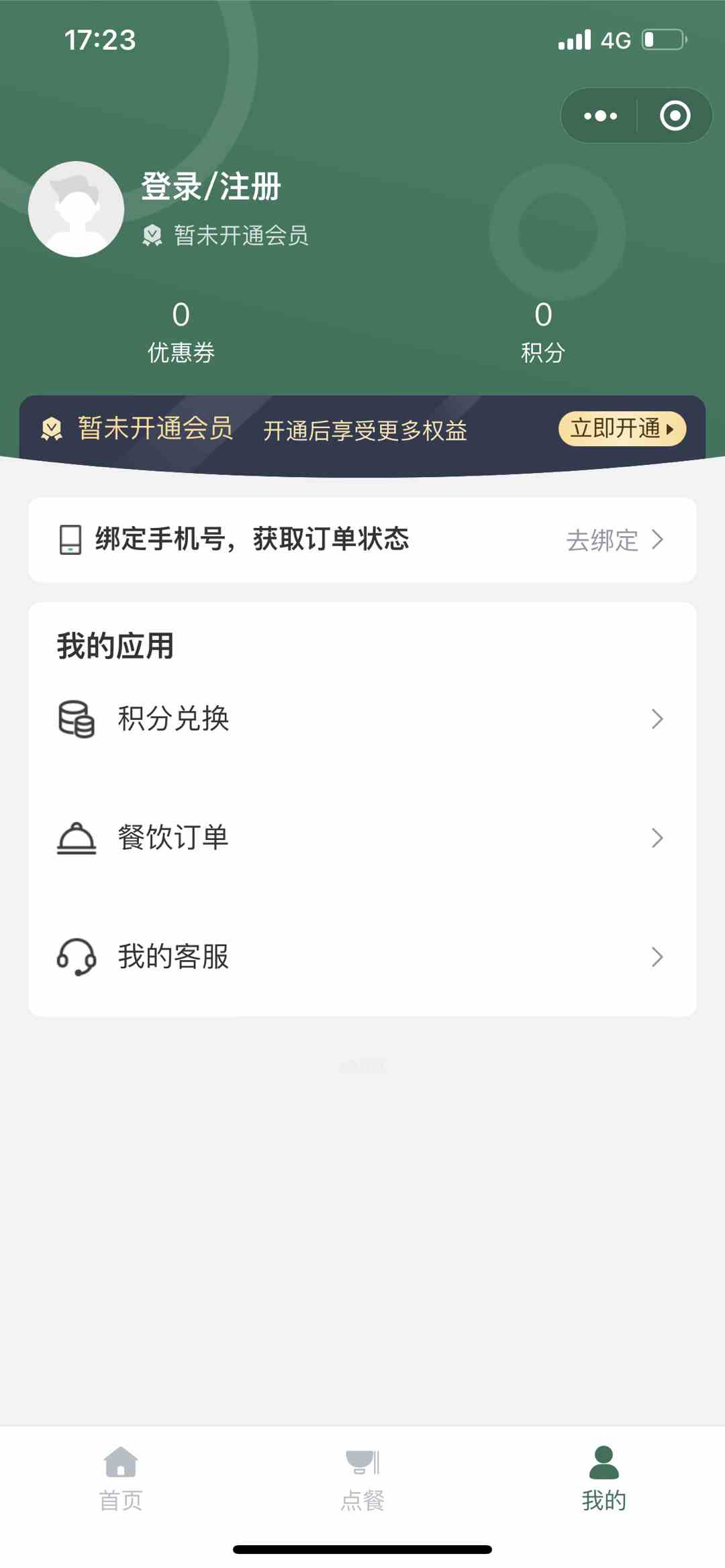Open 餐饮订单 dining orders
Viewport: 725px width, 1568px height.
tap(362, 838)
